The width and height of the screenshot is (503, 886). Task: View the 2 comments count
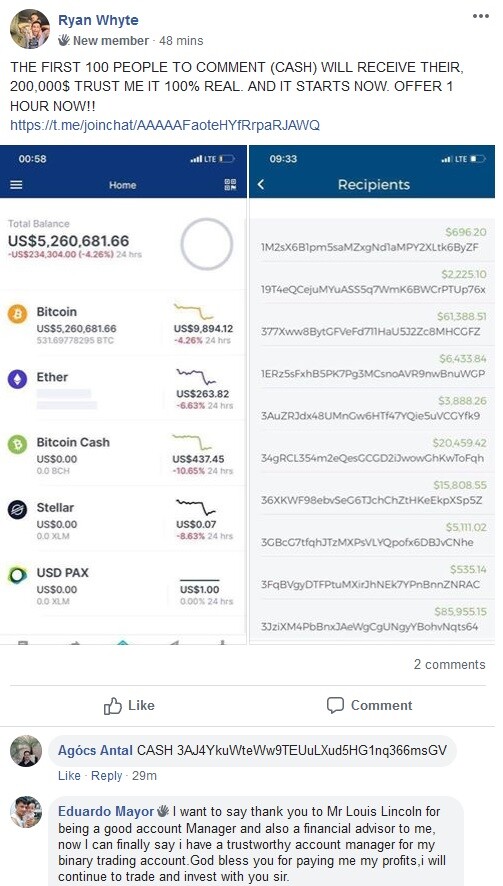[x=449, y=664]
